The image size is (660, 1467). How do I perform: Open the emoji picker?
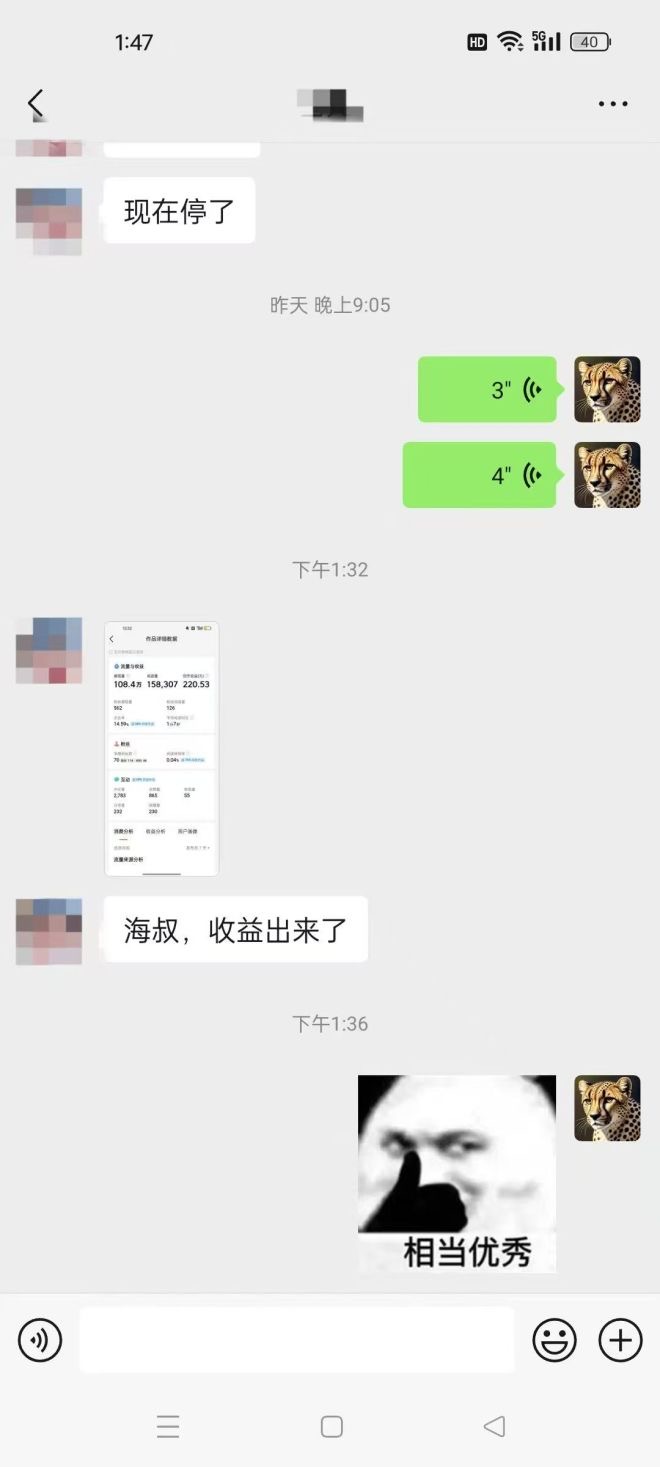[554, 1340]
